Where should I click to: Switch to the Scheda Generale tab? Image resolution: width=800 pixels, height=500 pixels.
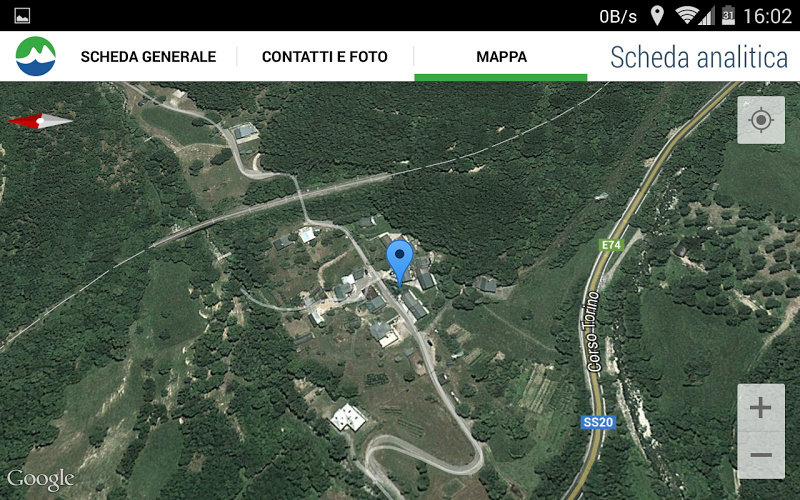[148, 57]
